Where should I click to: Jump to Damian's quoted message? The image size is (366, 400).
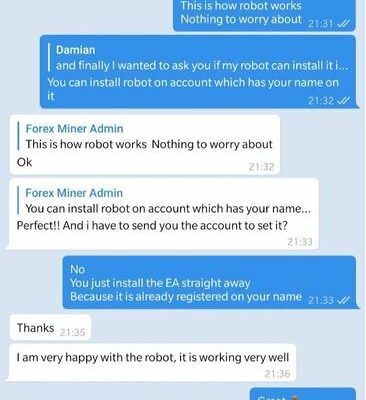(x=198, y=57)
